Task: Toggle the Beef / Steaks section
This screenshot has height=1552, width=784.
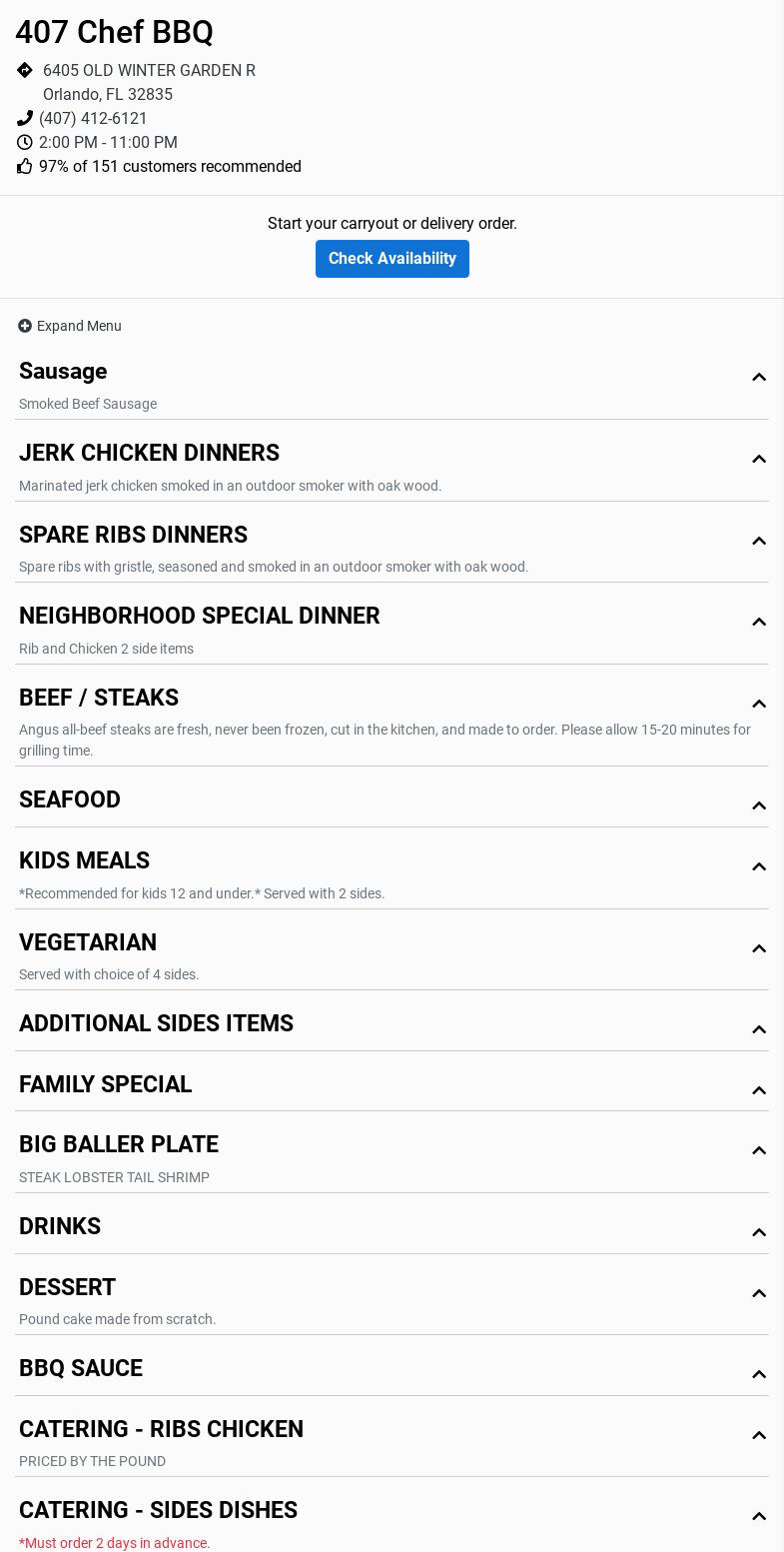Action: coord(758,704)
